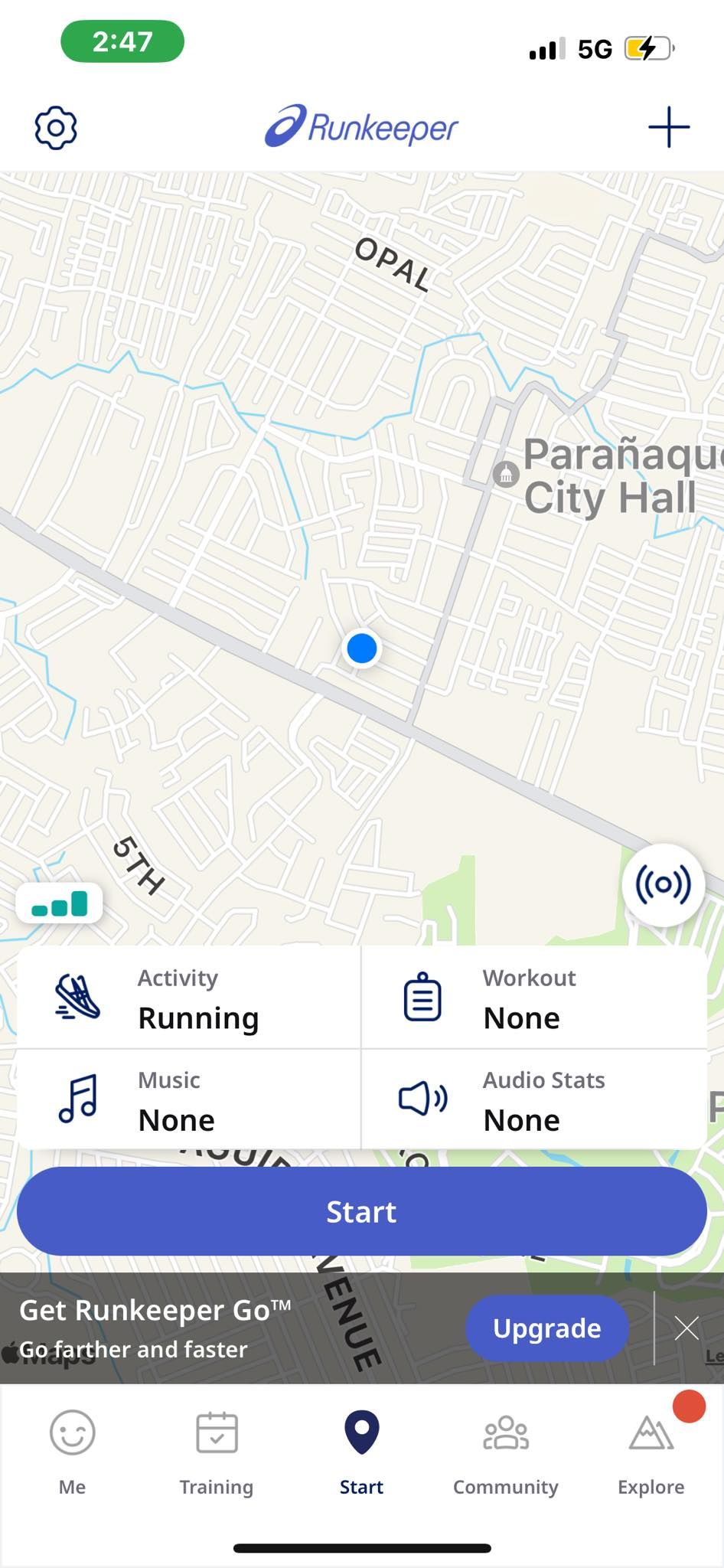Screen dimensions: 724x1568
Task: Tap the Runkeeper logo in the header
Action: tap(361, 127)
